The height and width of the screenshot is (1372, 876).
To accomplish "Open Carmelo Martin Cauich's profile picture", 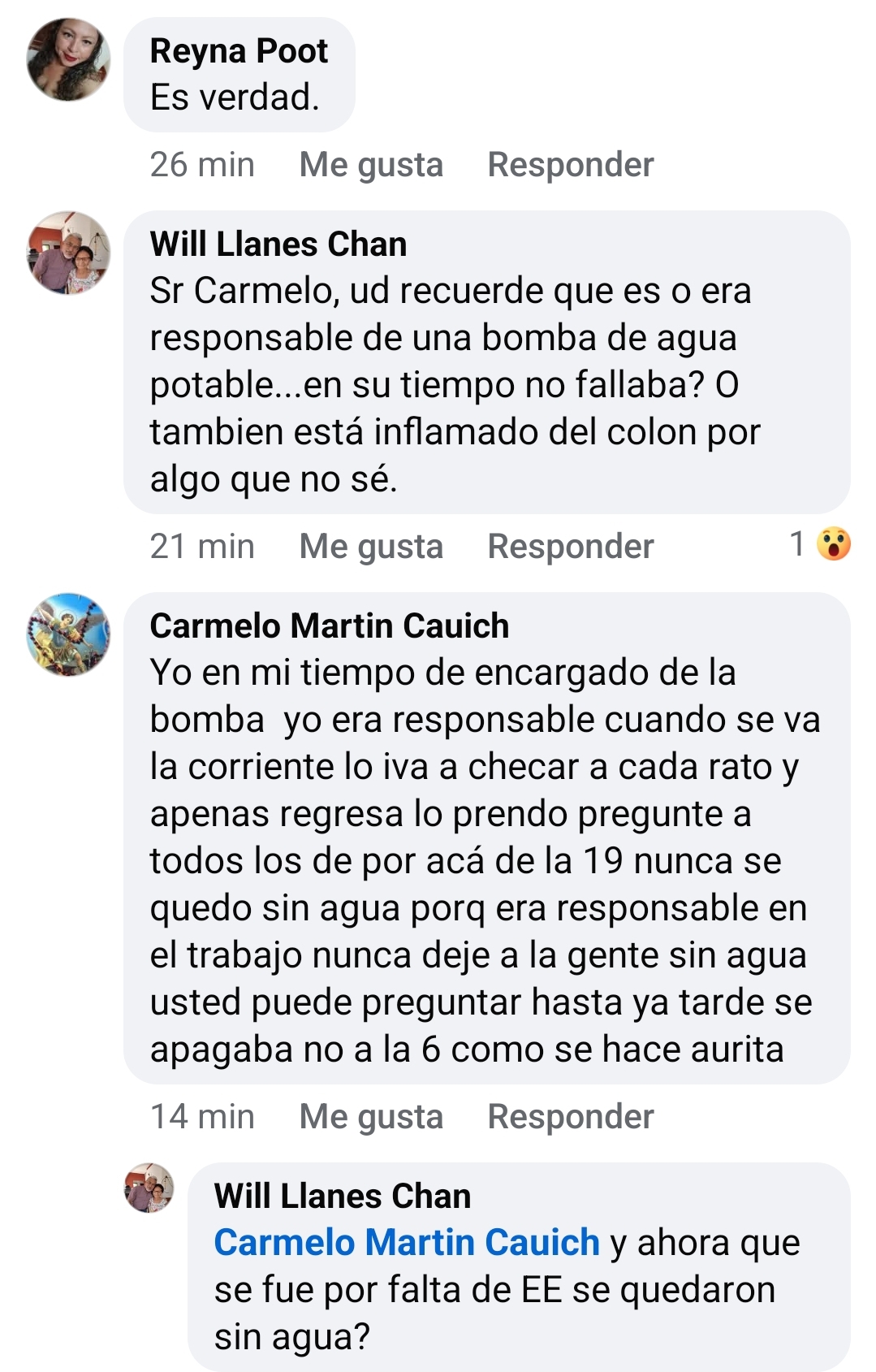I will 68,634.
